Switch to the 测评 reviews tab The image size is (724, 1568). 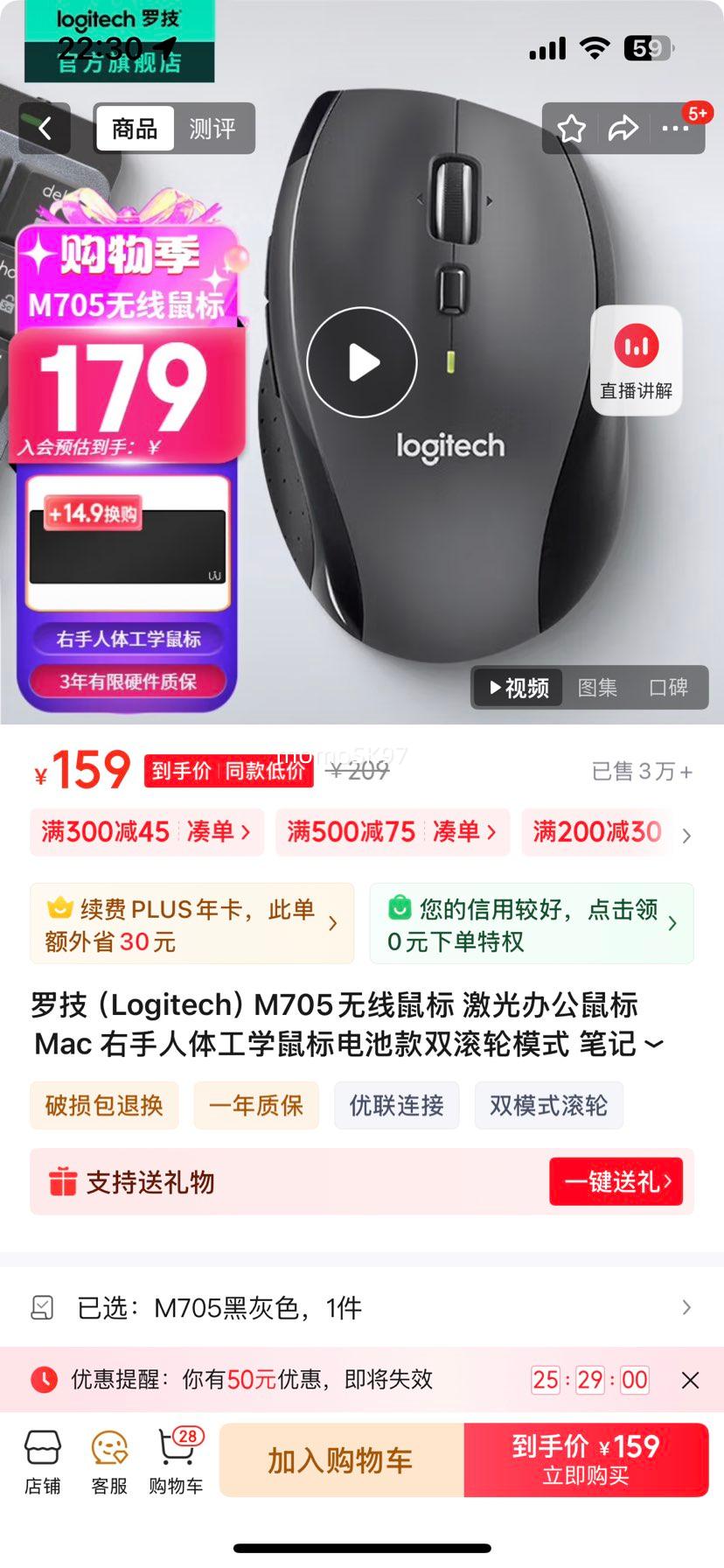213,128
